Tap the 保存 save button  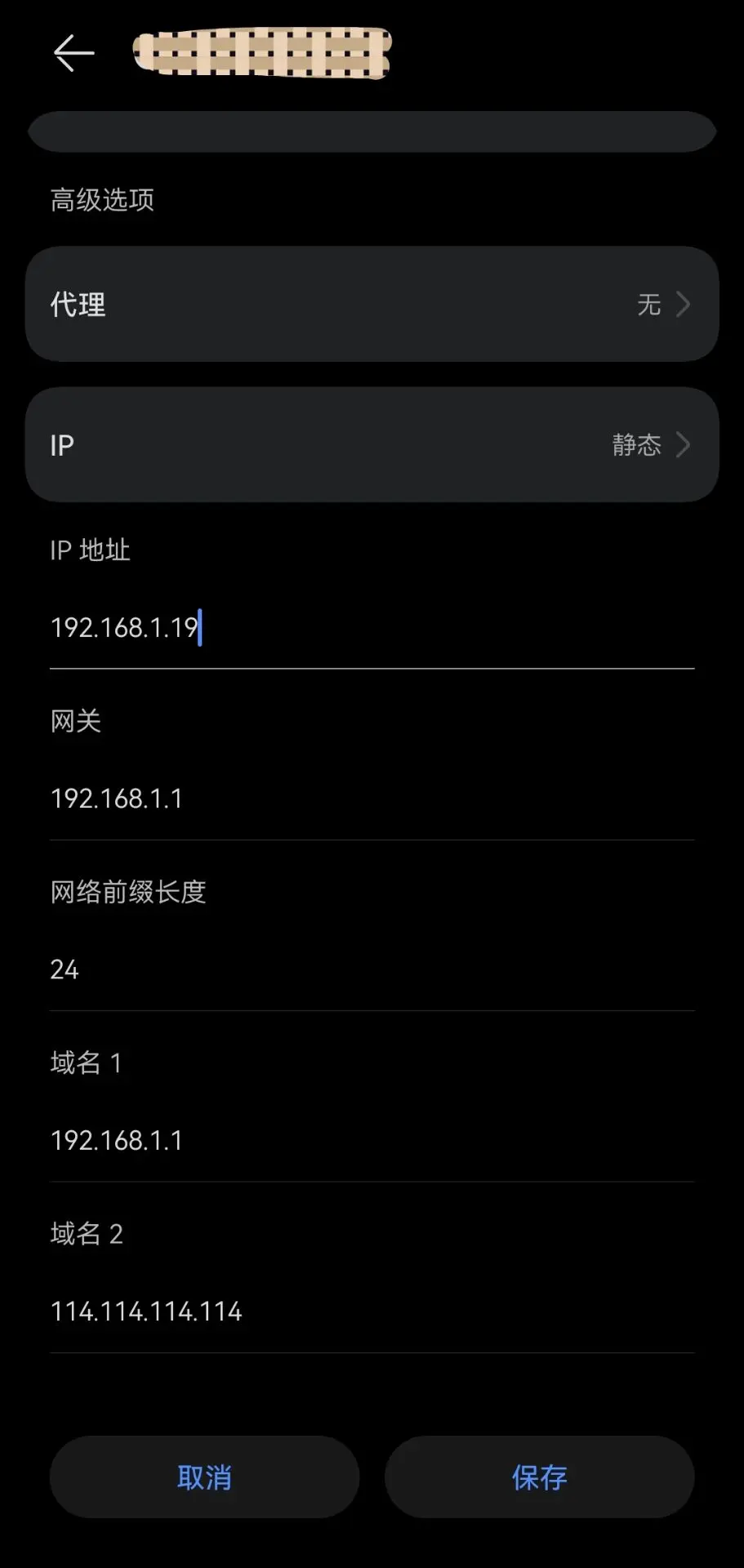pyautogui.click(x=539, y=1477)
